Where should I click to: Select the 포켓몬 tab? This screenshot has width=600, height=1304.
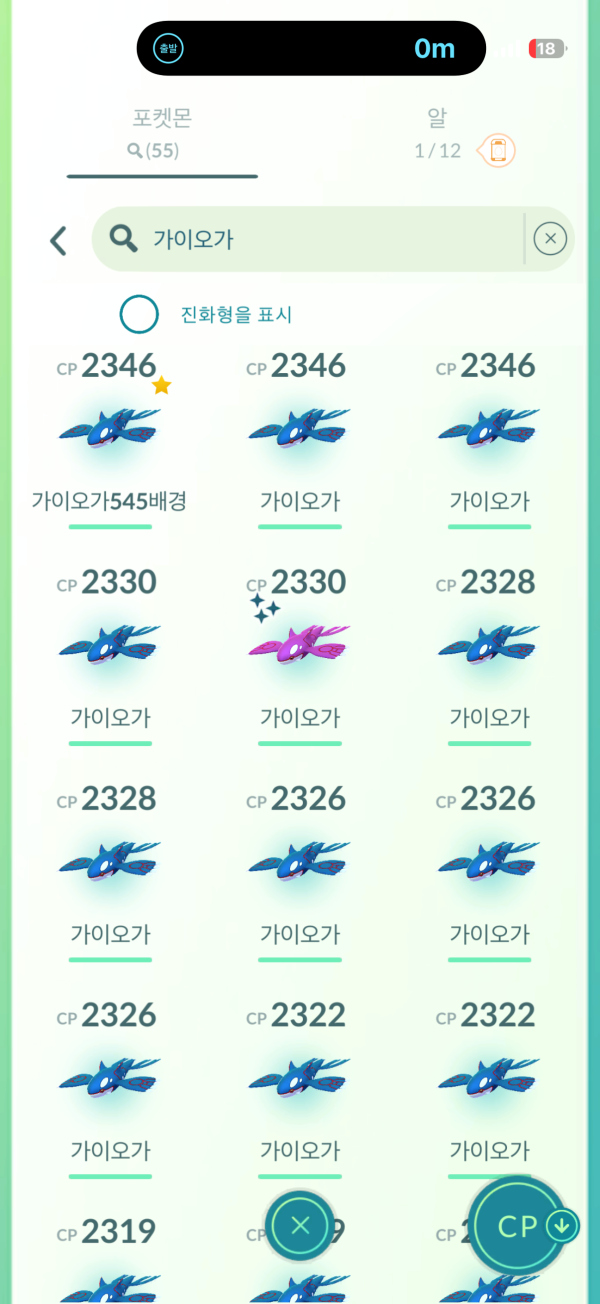pyautogui.click(x=162, y=133)
